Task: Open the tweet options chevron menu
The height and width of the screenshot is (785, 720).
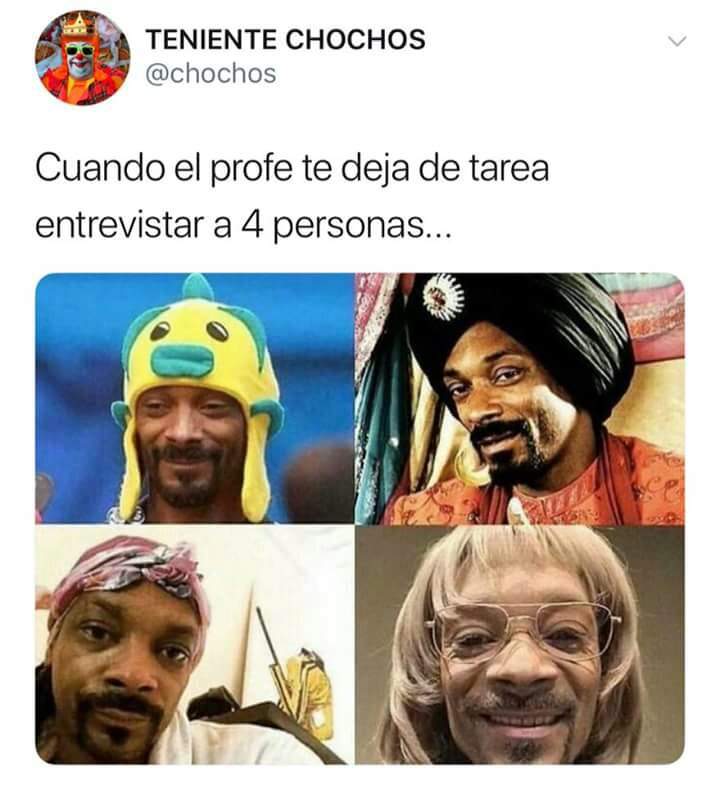Action: (x=677, y=41)
